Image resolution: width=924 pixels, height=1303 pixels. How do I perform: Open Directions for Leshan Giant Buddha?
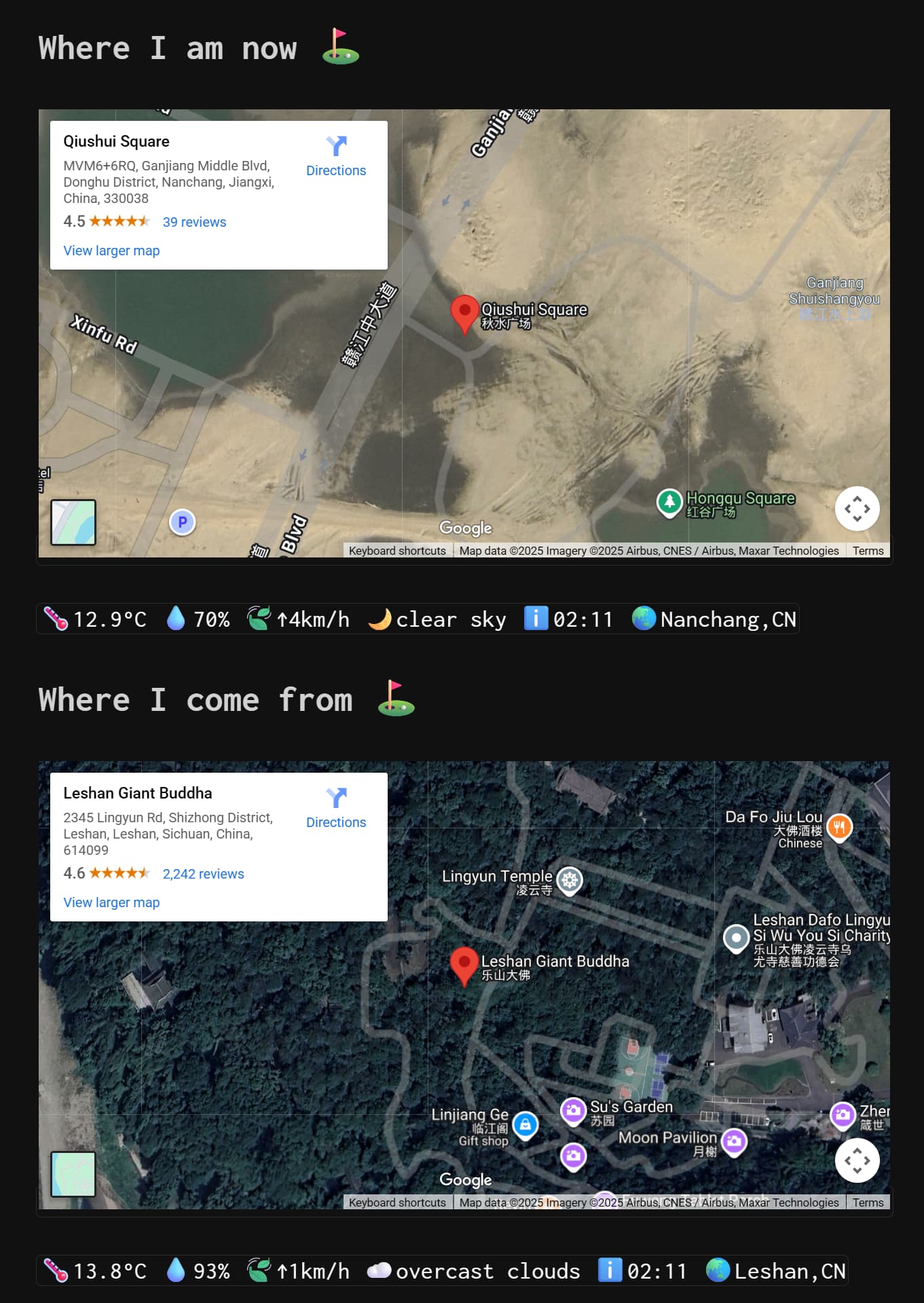[x=335, y=809]
